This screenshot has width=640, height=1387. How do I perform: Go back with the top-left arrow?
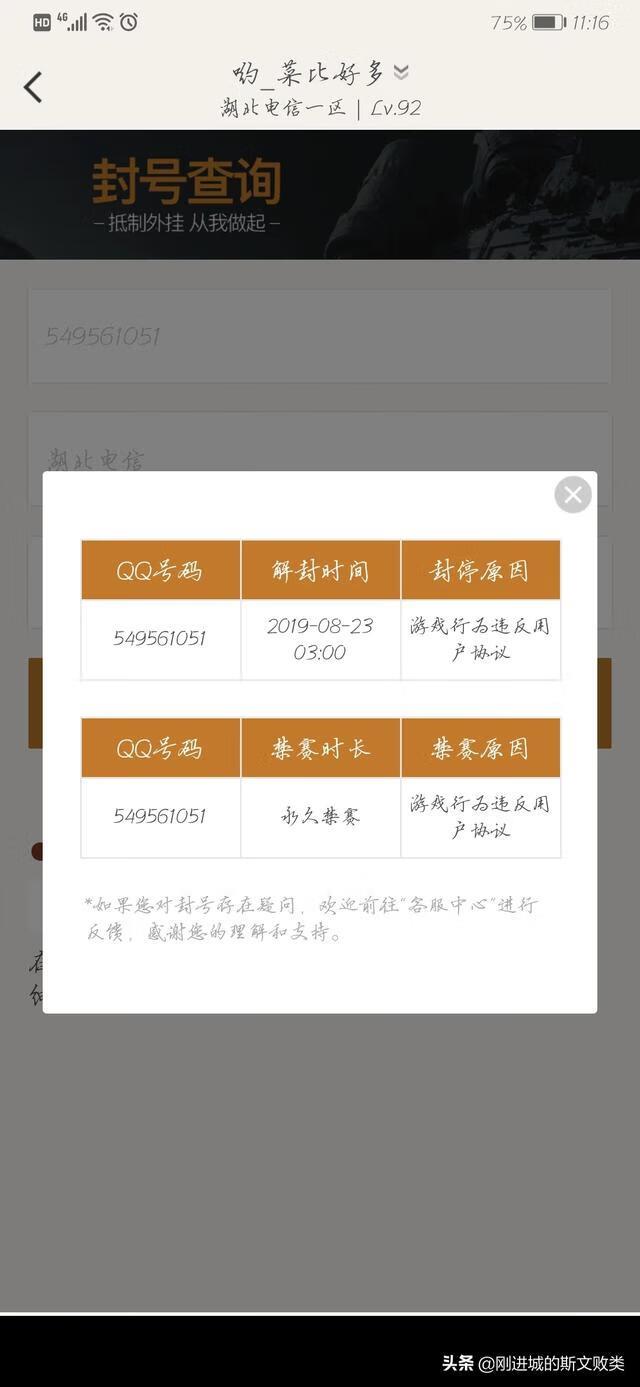tap(33, 87)
